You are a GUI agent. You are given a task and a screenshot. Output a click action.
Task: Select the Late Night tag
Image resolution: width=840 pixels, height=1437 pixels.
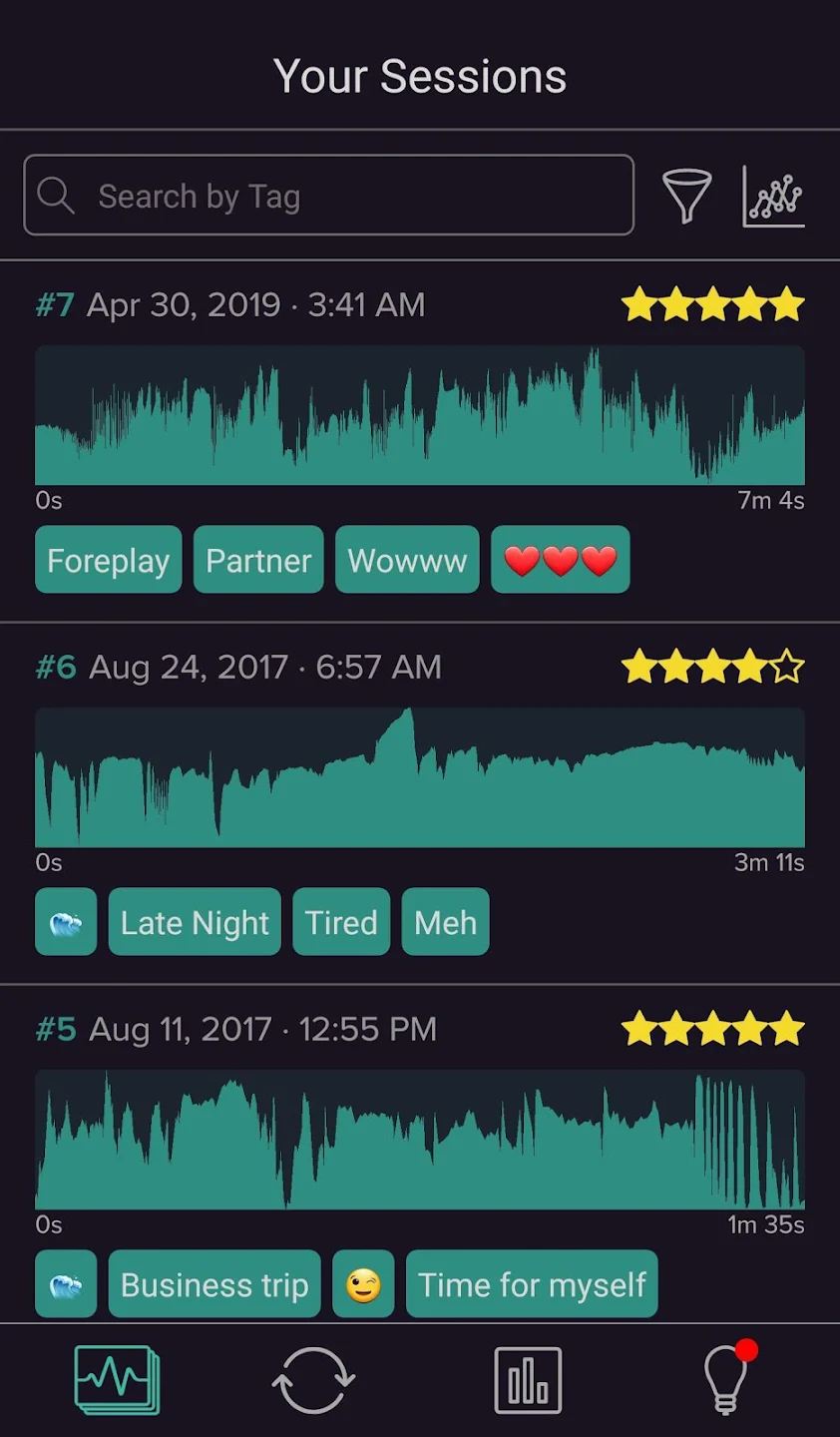point(195,922)
